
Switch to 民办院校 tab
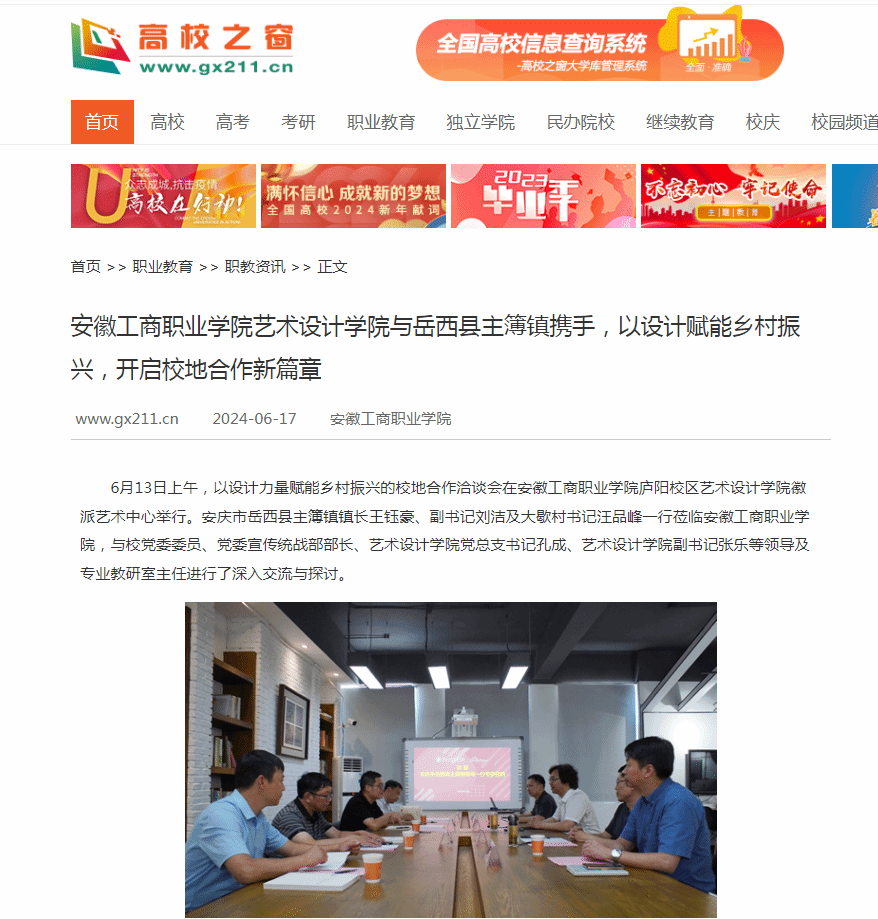tap(580, 122)
